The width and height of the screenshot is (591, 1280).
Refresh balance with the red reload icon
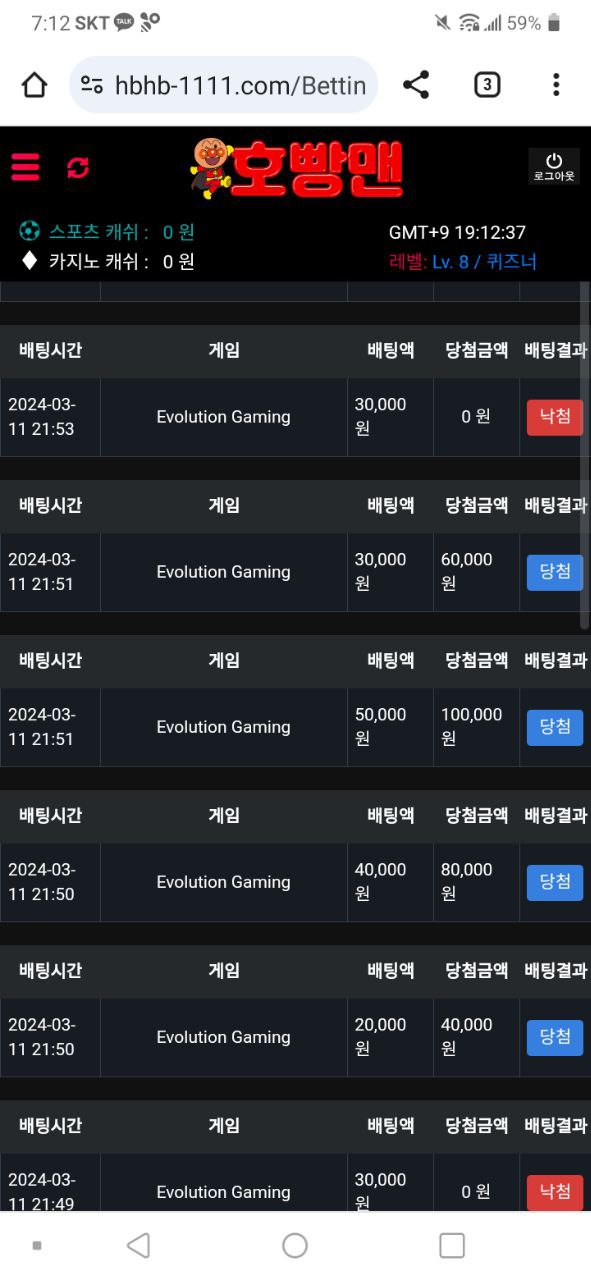[x=78, y=168]
